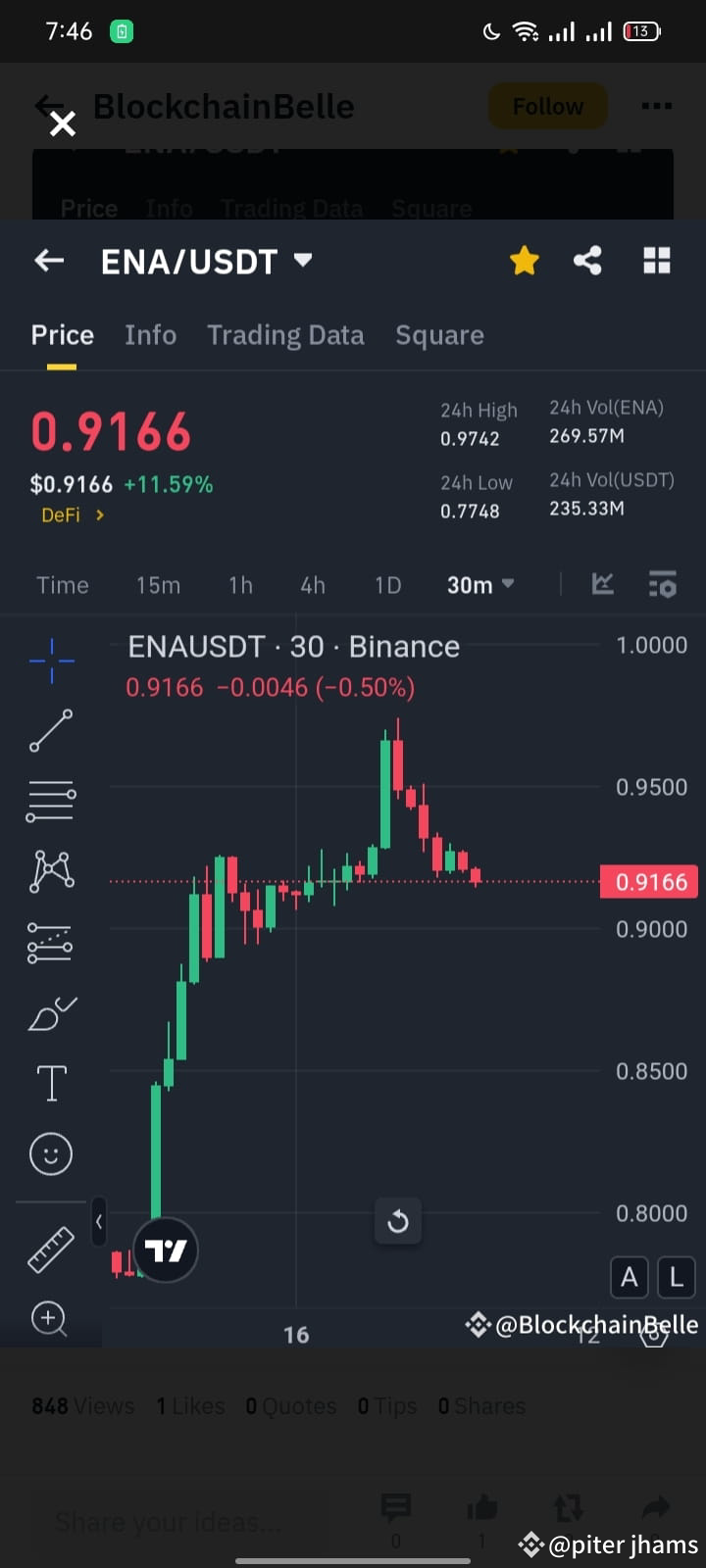Click the chart refresh button
This screenshot has height=1568, width=706.
point(397,1221)
